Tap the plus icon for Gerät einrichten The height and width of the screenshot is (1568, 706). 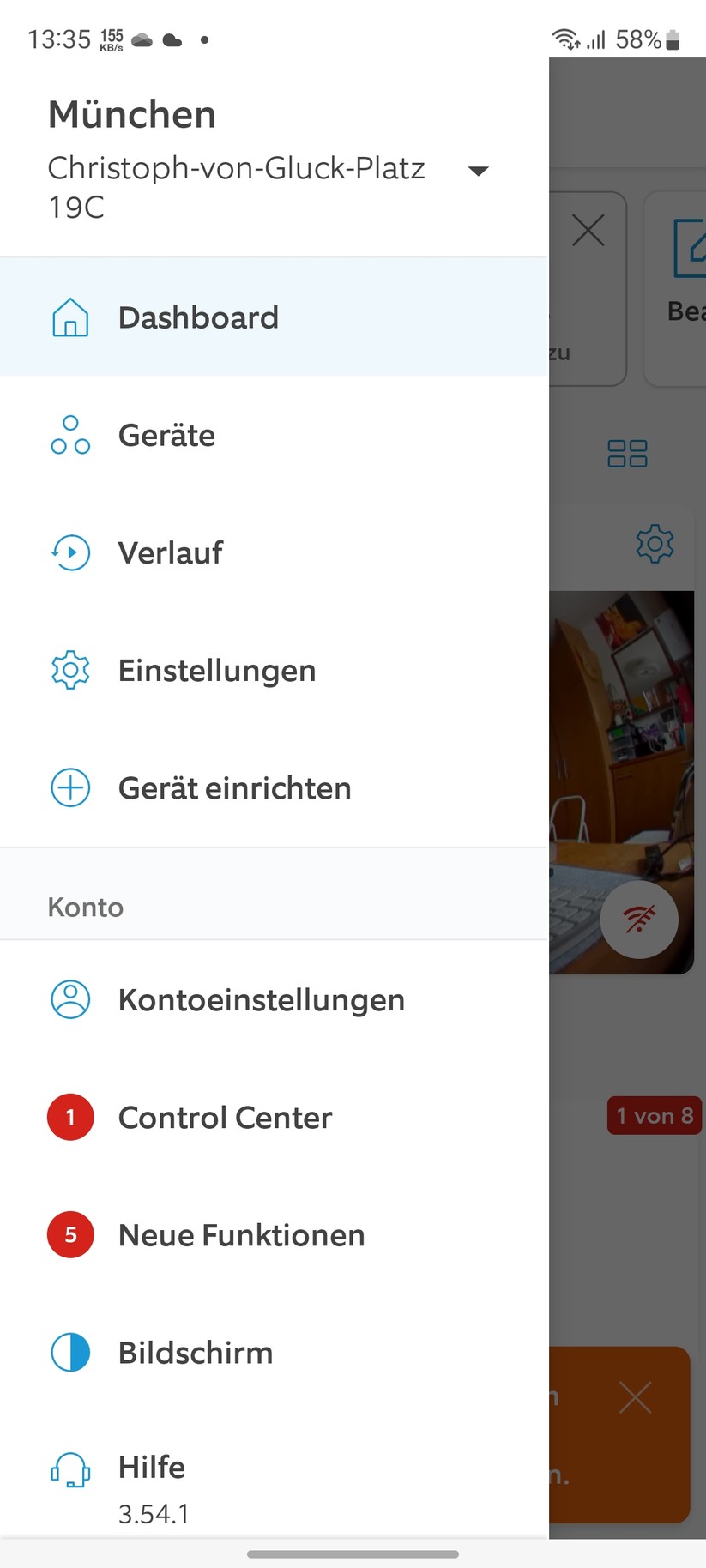70,787
